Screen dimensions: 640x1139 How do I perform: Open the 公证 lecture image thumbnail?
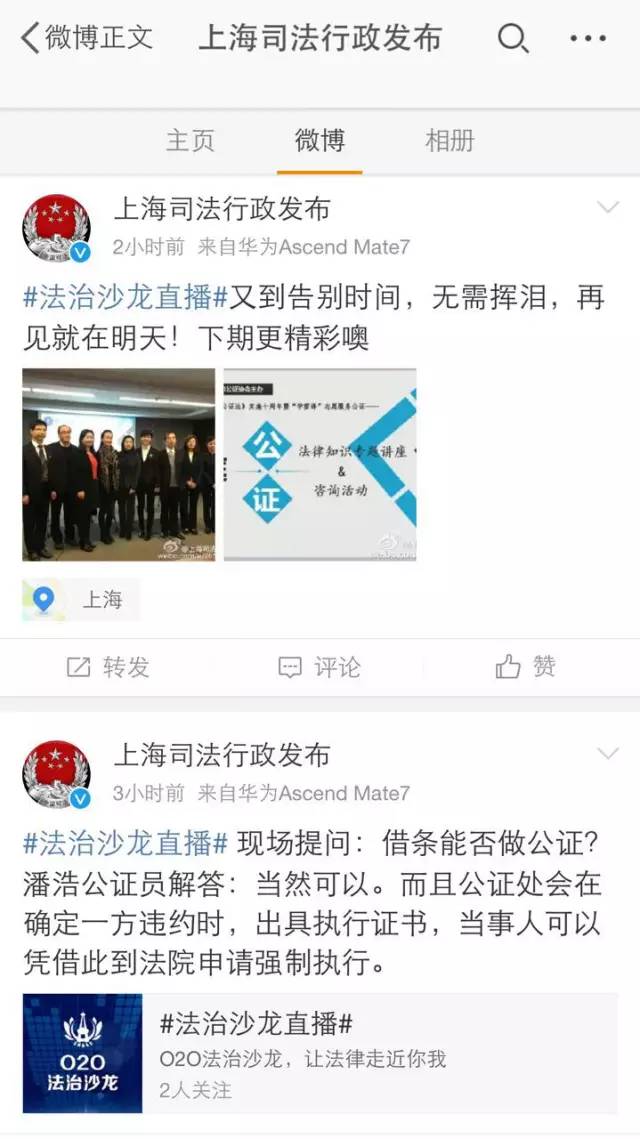click(320, 464)
